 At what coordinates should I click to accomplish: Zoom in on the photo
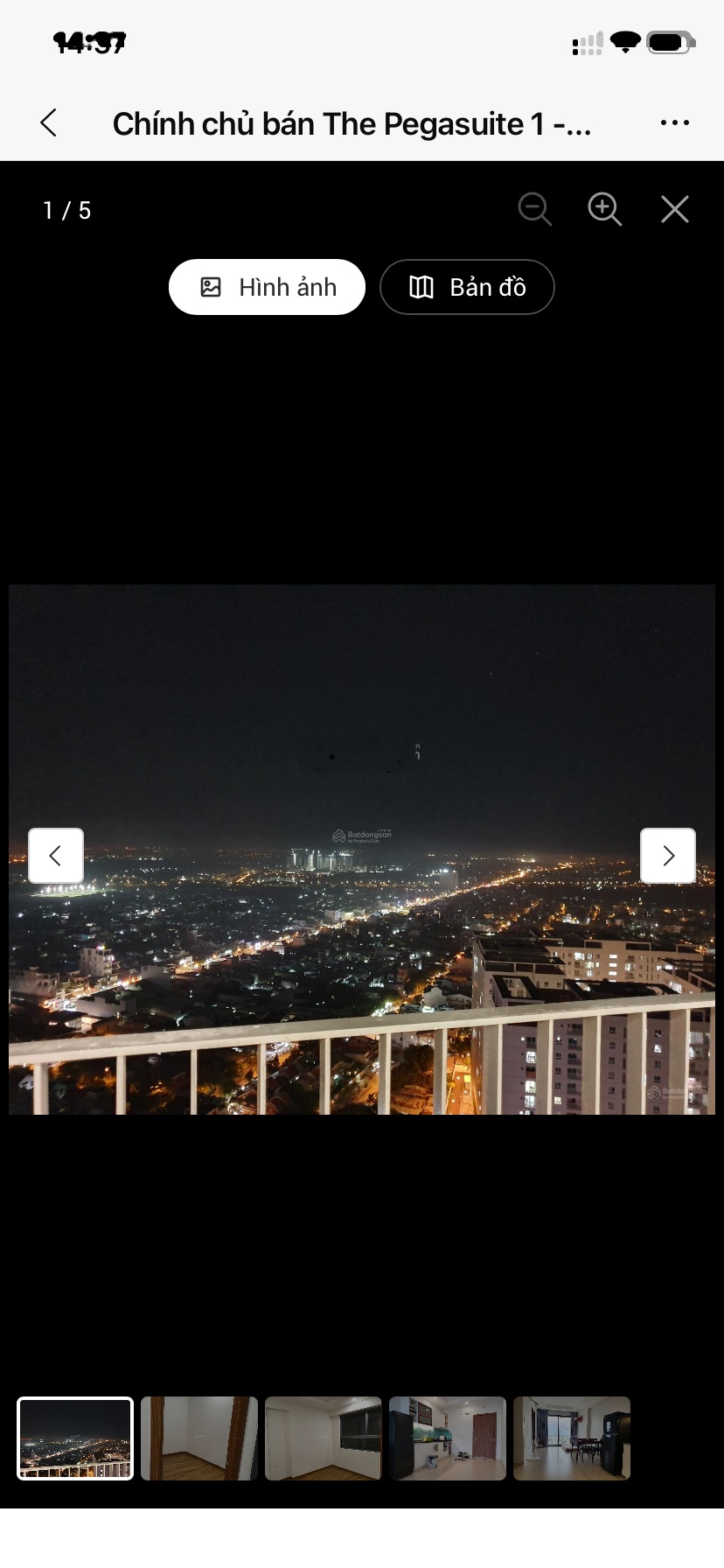click(604, 210)
